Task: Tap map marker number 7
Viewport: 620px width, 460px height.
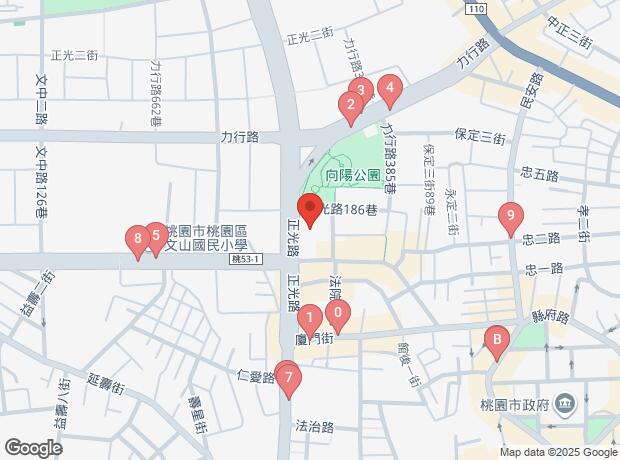Action: (x=288, y=379)
